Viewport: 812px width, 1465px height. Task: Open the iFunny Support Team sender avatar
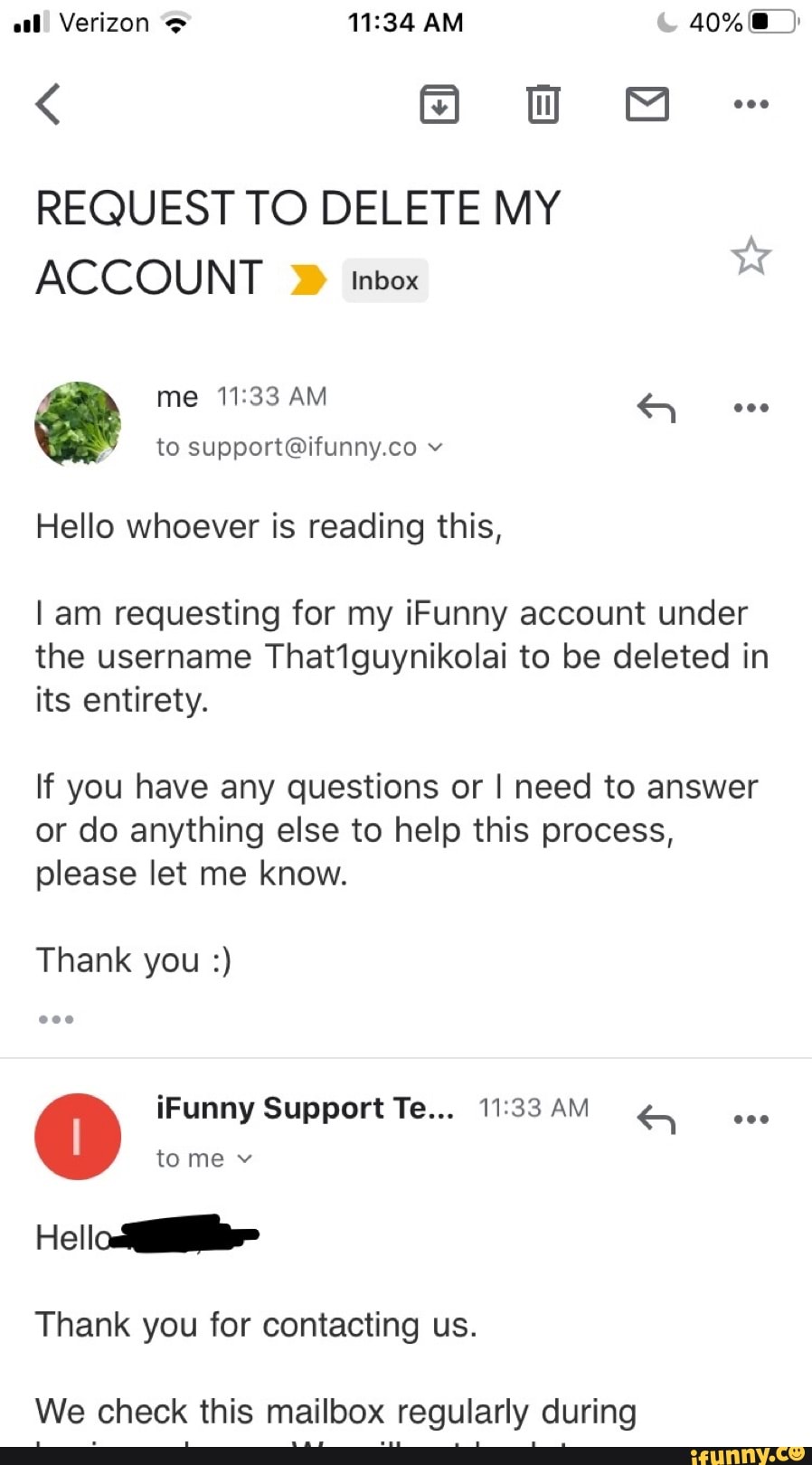click(x=78, y=1136)
